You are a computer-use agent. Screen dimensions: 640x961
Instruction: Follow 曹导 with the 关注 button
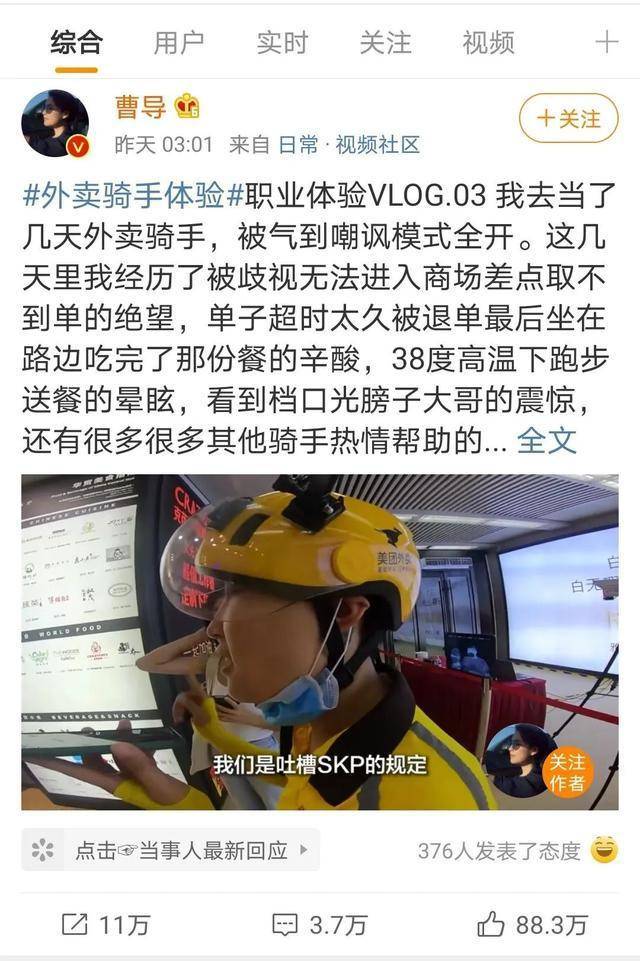568,119
